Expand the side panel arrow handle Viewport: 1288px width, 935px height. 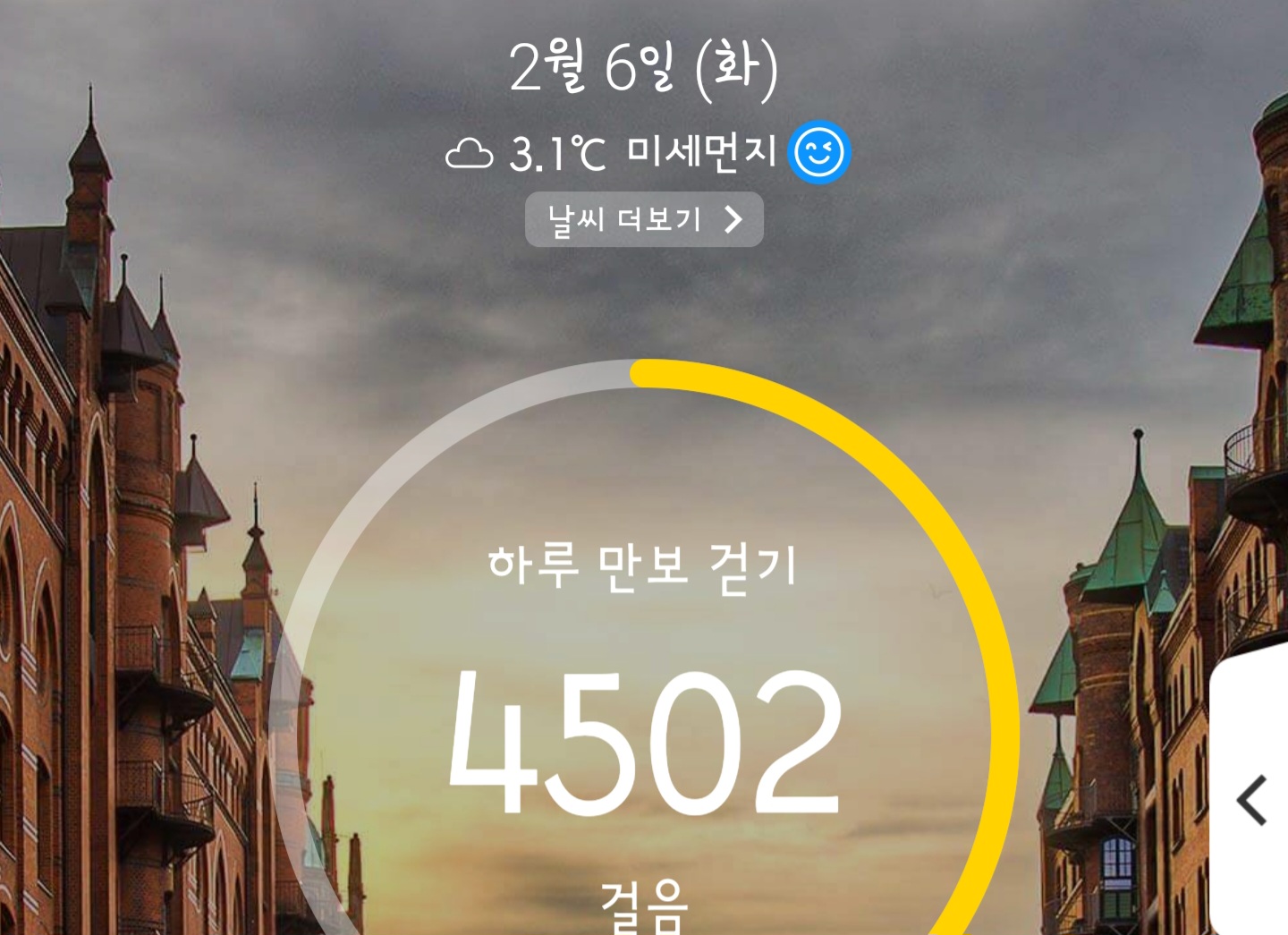(1252, 799)
